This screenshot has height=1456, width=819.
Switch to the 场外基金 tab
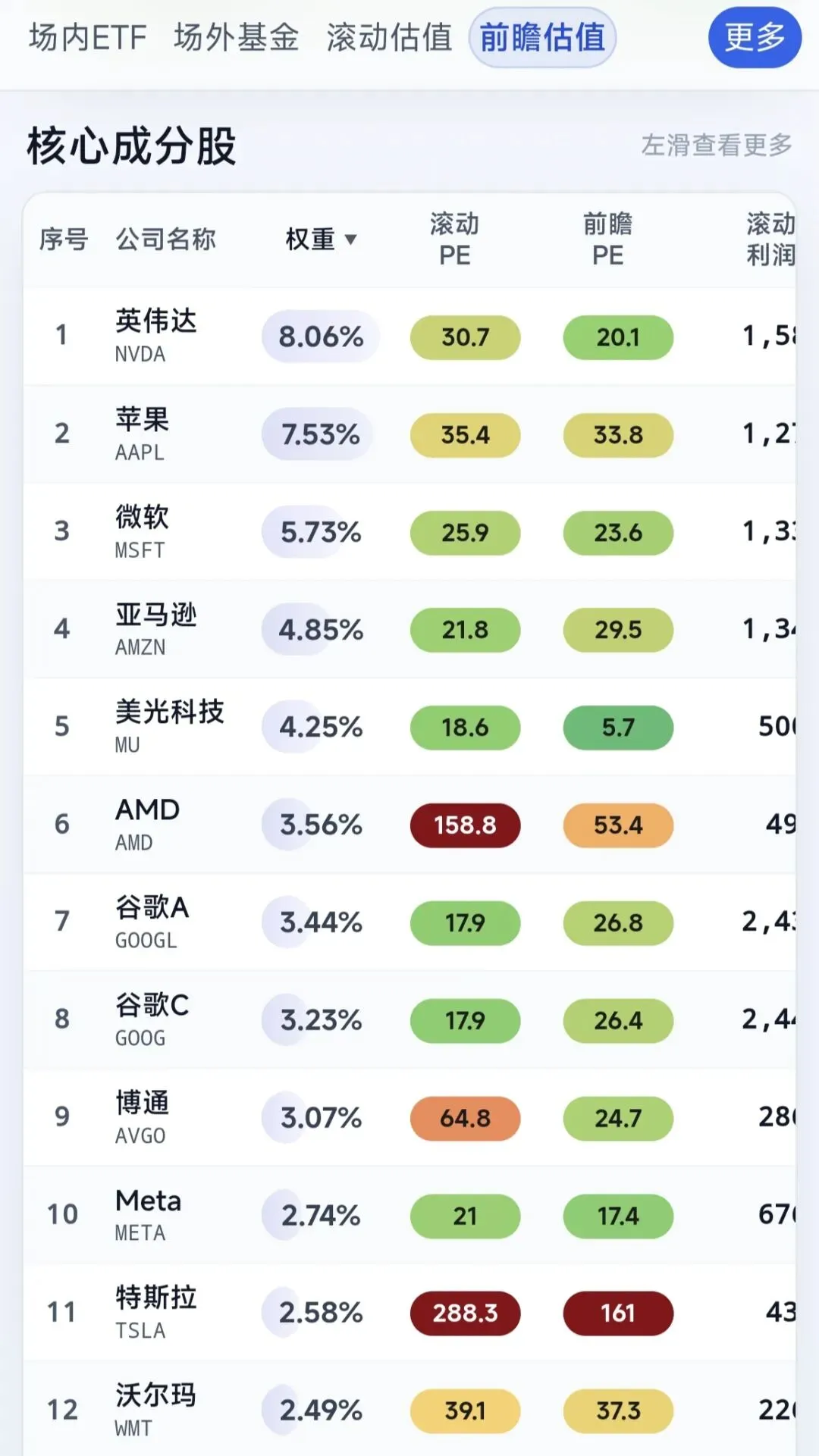[x=237, y=37]
